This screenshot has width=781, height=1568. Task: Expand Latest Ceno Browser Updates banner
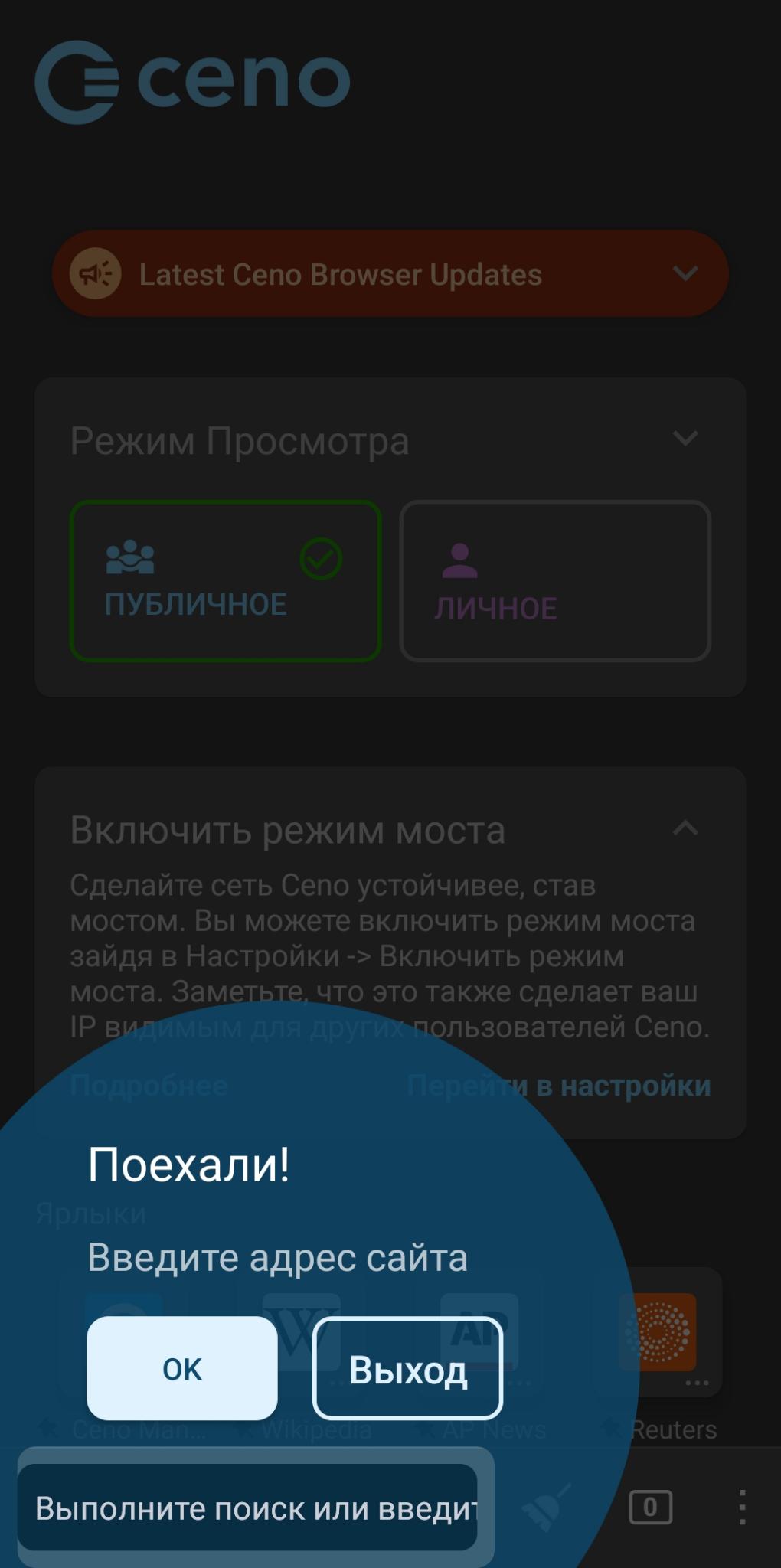pos(685,274)
